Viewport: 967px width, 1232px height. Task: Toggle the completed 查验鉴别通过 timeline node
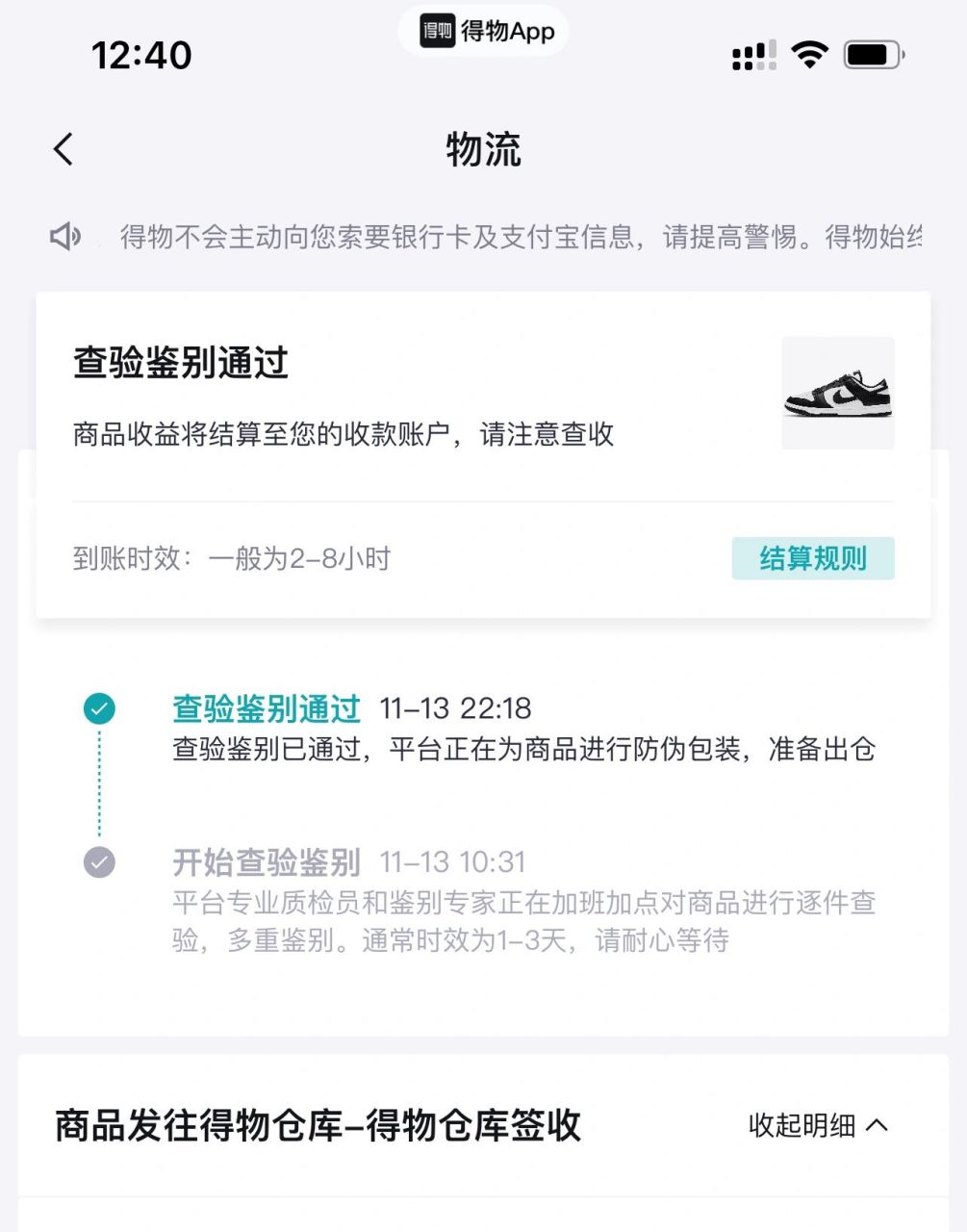tap(99, 709)
